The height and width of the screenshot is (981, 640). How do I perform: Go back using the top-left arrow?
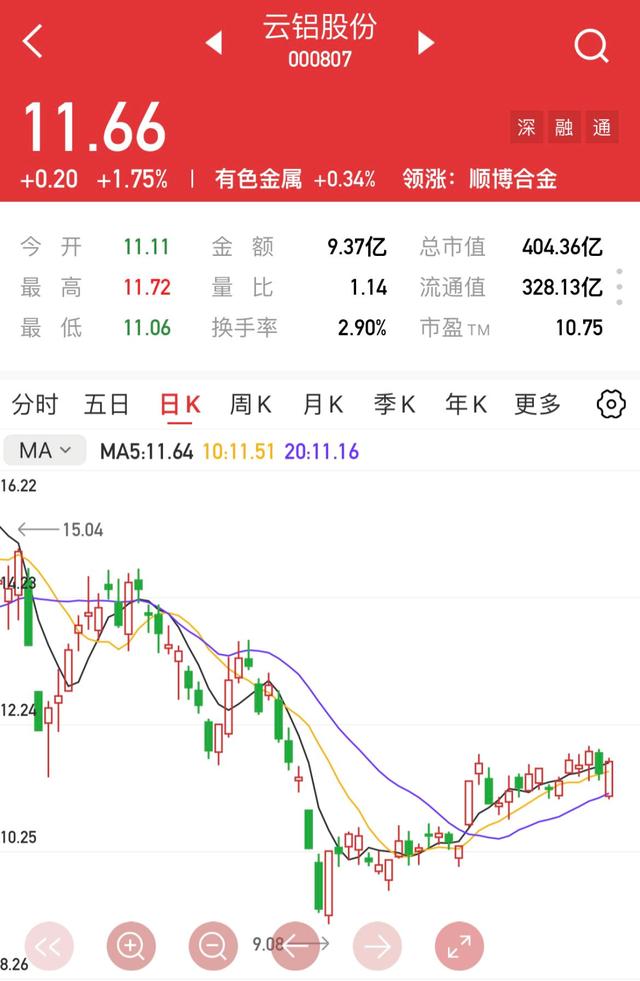click(x=33, y=42)
